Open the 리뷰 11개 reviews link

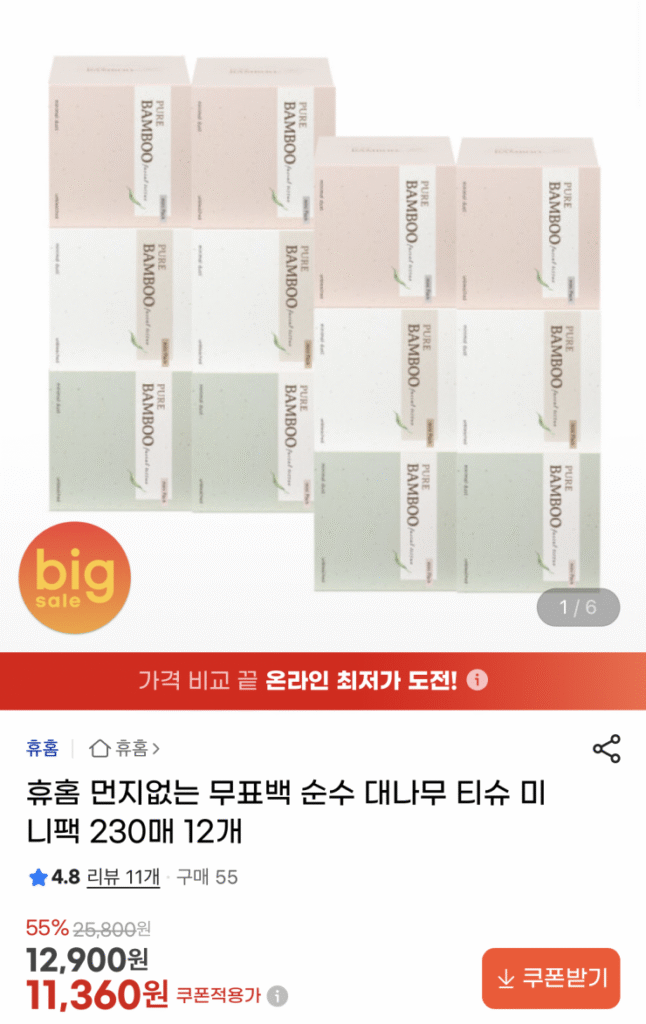[123, 877]
